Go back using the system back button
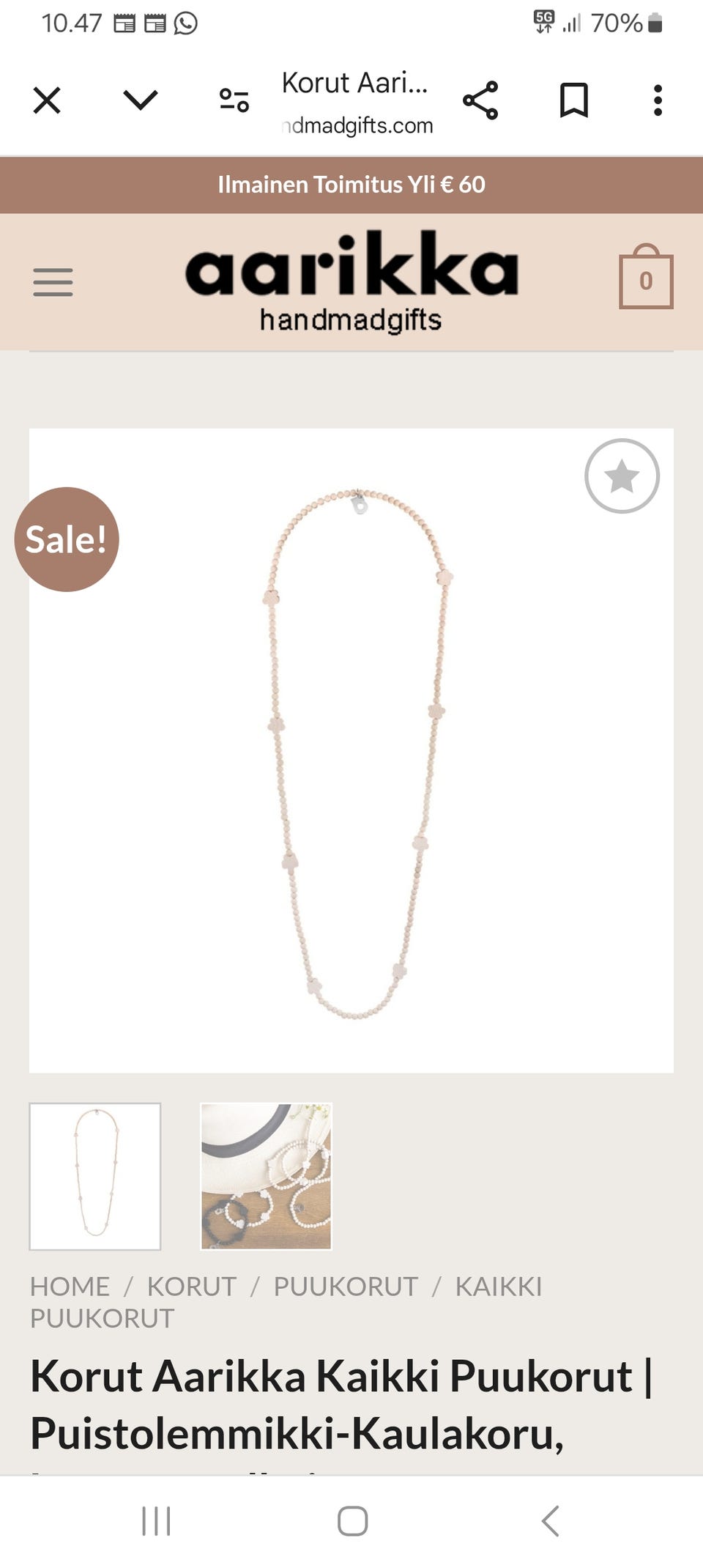 pos(551,1521)
